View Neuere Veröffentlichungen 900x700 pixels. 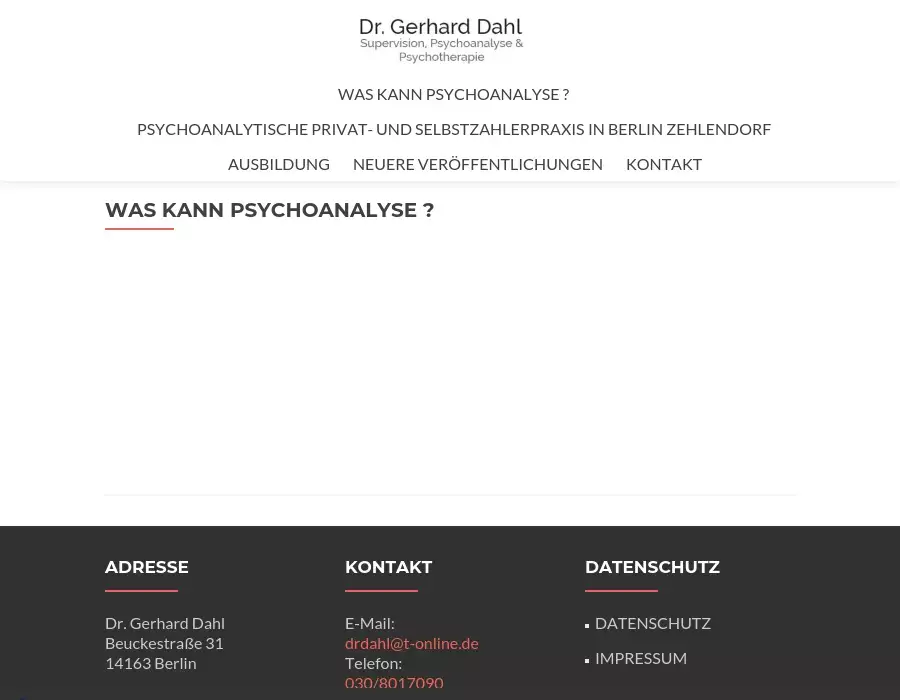[477, 164]
